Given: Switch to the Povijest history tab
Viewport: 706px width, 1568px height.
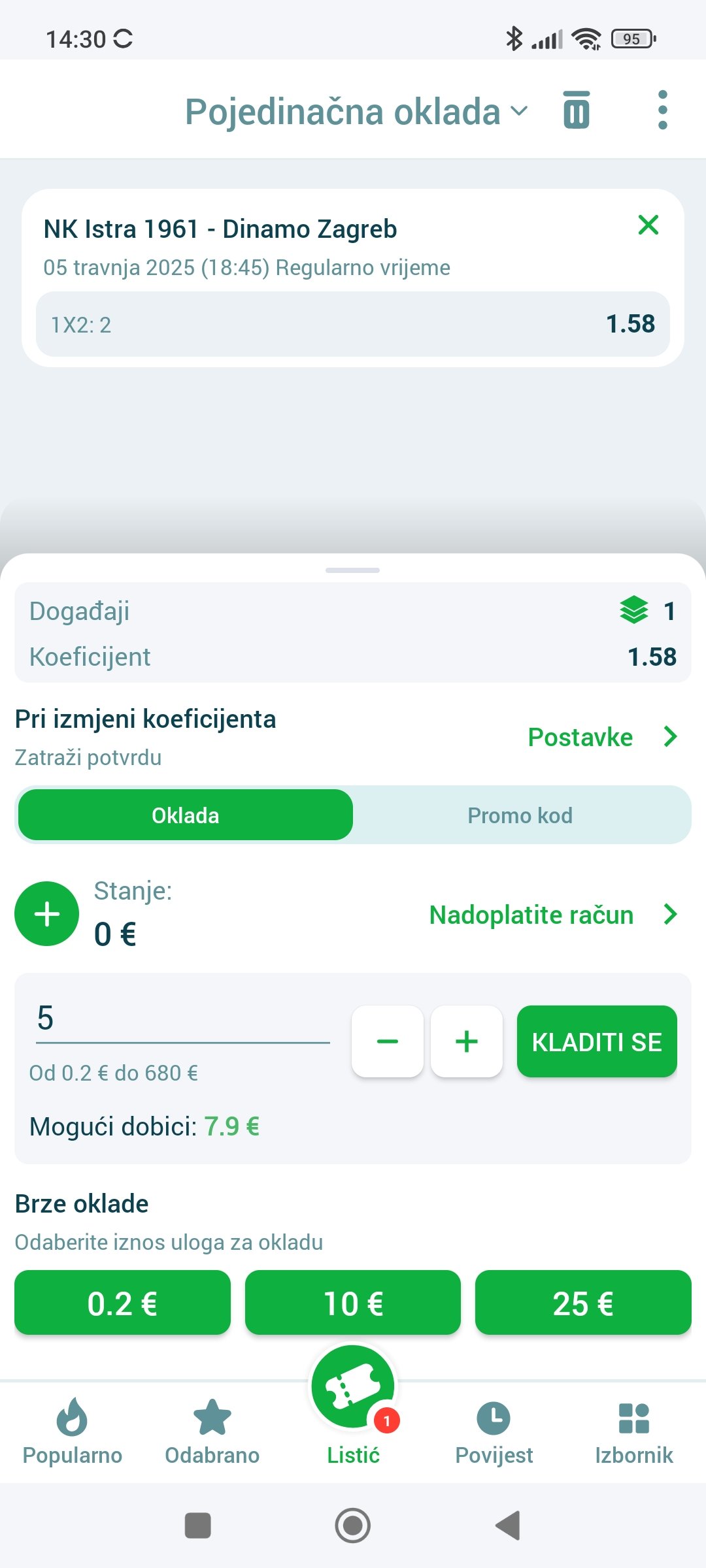Looking at the screenshot, I should coord(494,1432).
